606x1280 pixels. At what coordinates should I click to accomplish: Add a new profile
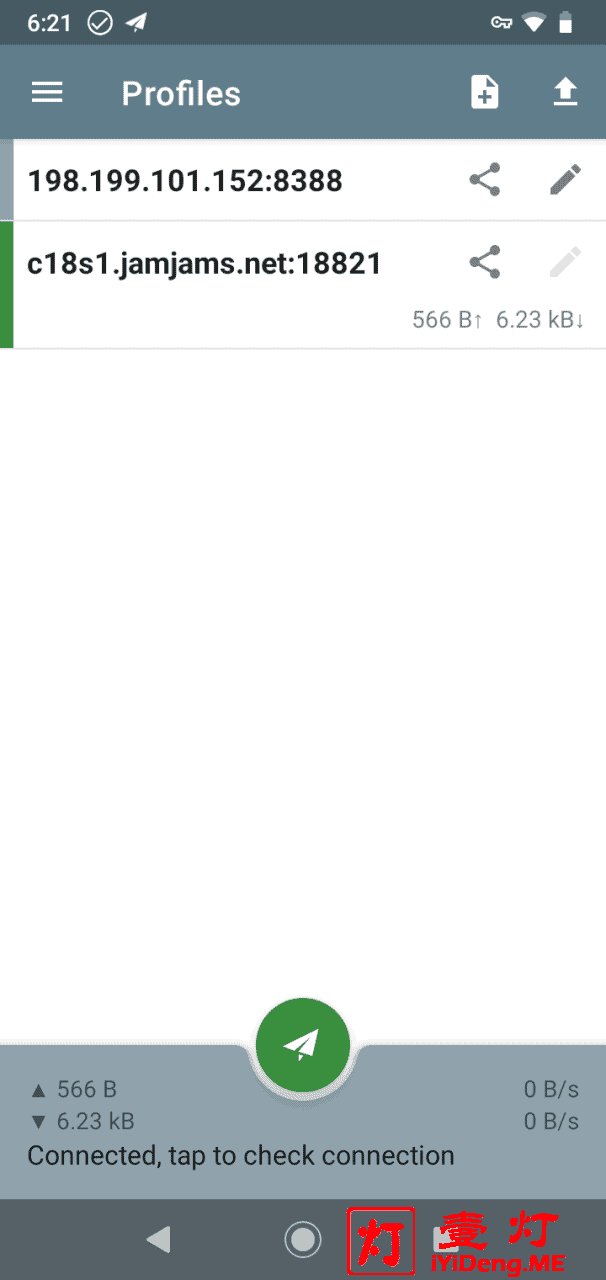(x=485, y=93)
